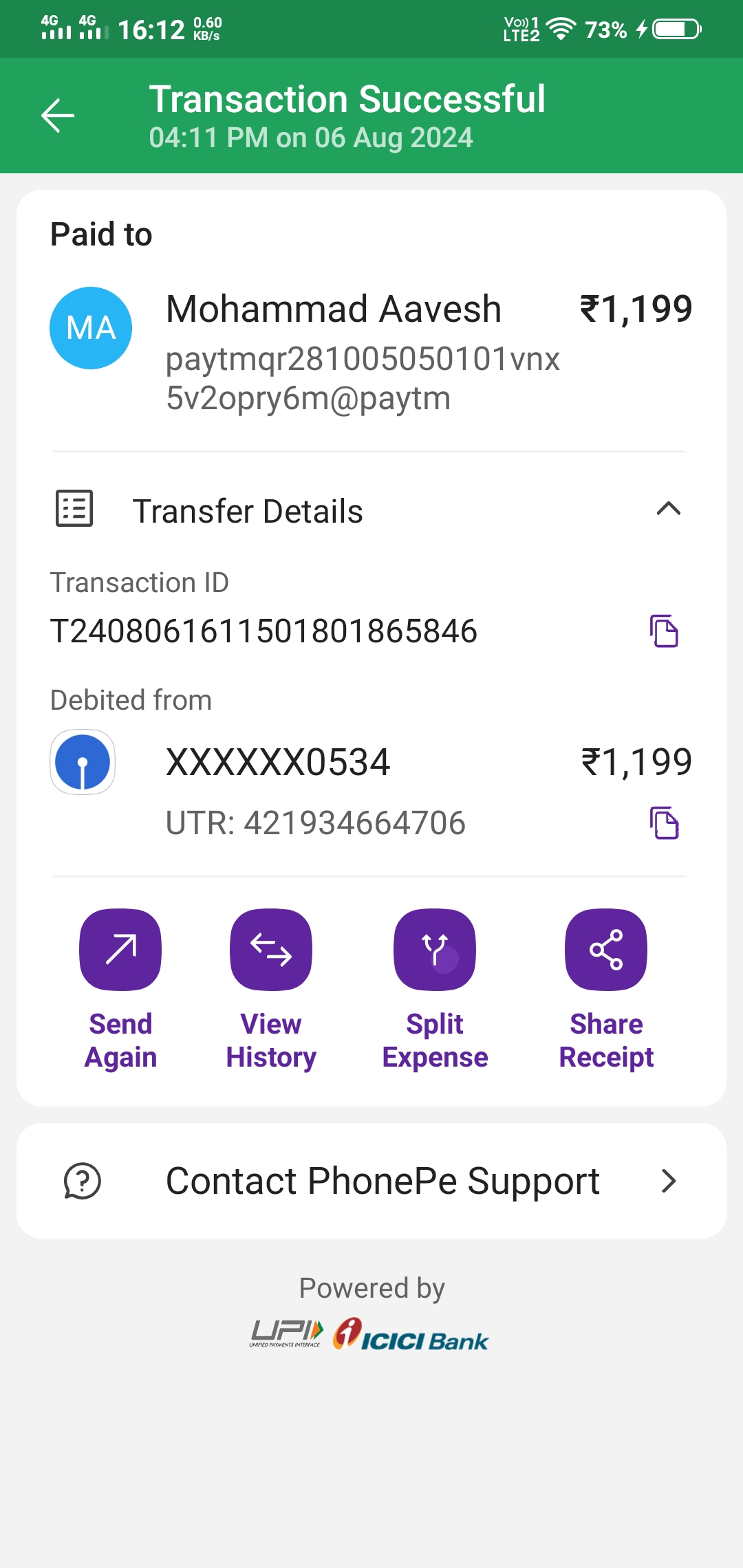
Task: Copy the UTR number
Action: pos(664,823)
